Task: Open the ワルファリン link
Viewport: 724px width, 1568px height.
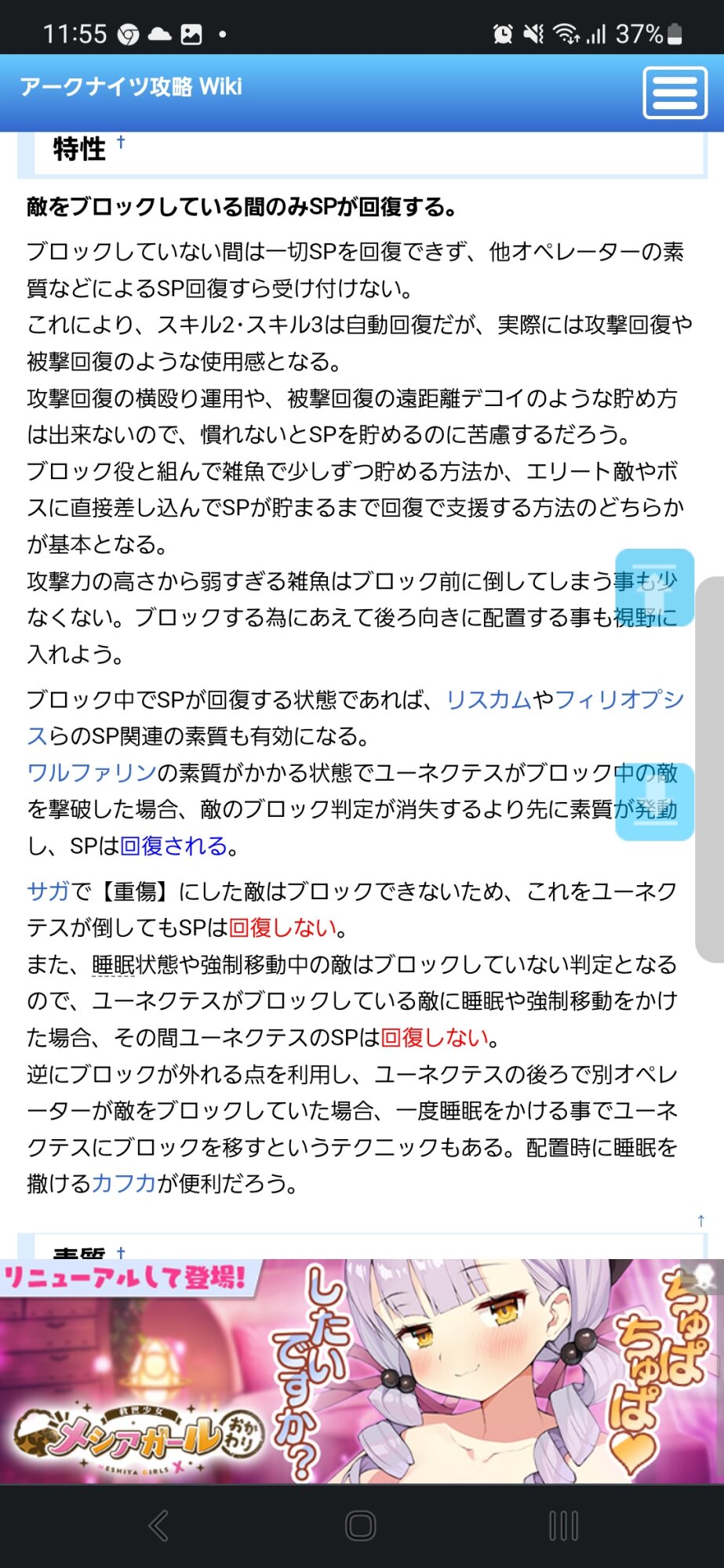Action: (92, 773)
